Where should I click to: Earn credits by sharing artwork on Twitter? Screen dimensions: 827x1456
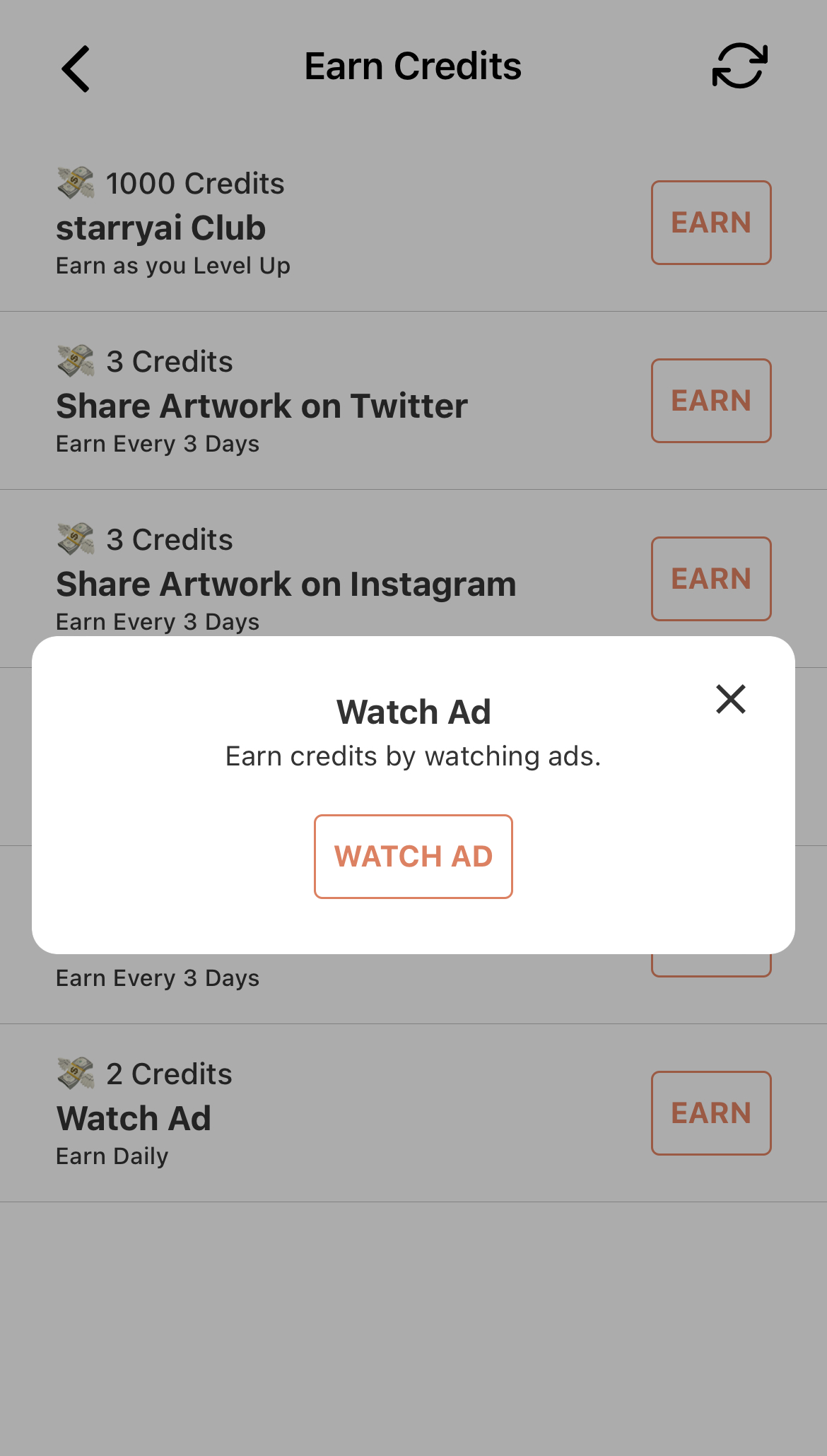(x=710, y=401)
